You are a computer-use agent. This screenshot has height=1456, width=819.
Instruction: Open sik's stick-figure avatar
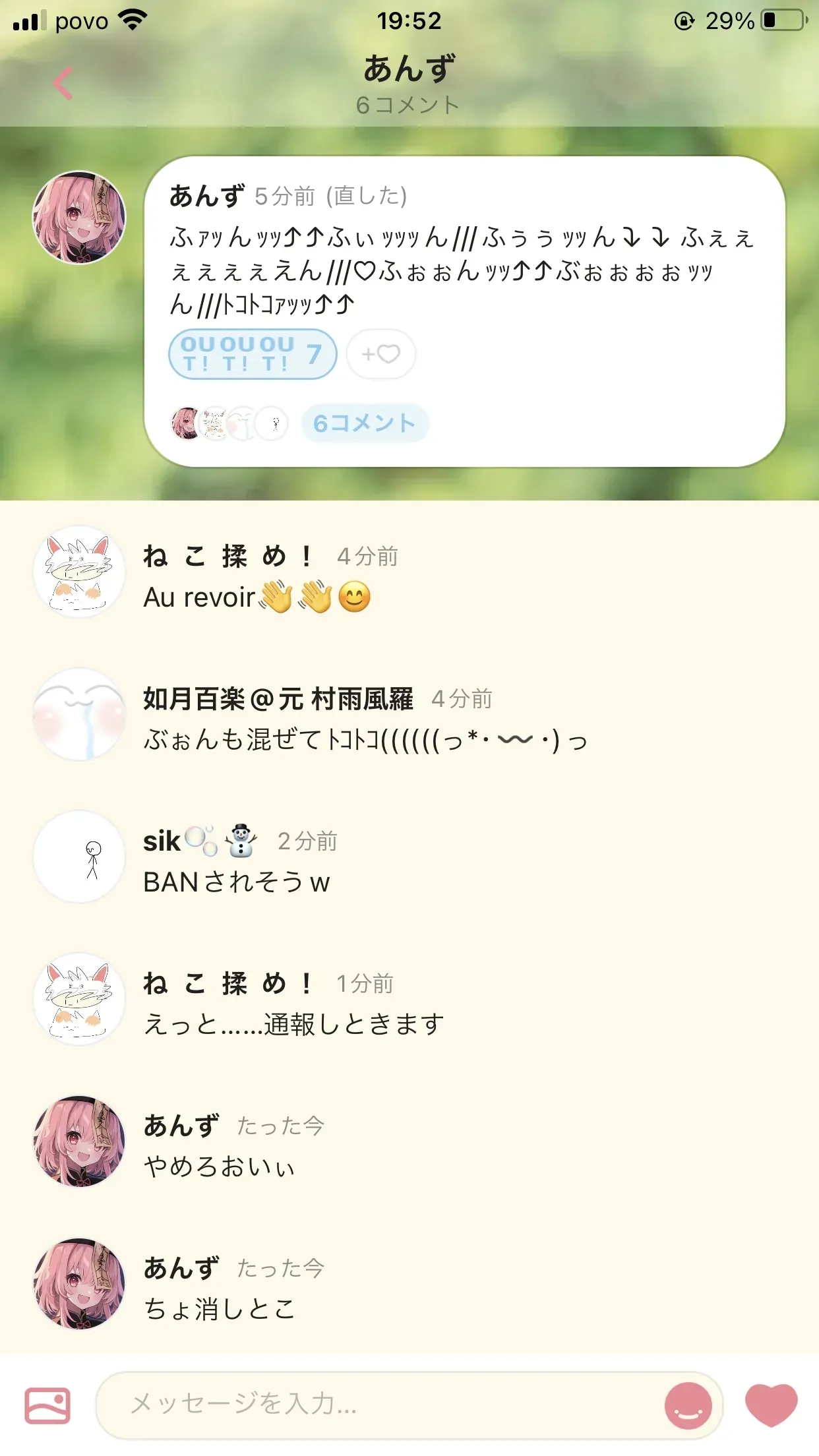click(79, 857)
